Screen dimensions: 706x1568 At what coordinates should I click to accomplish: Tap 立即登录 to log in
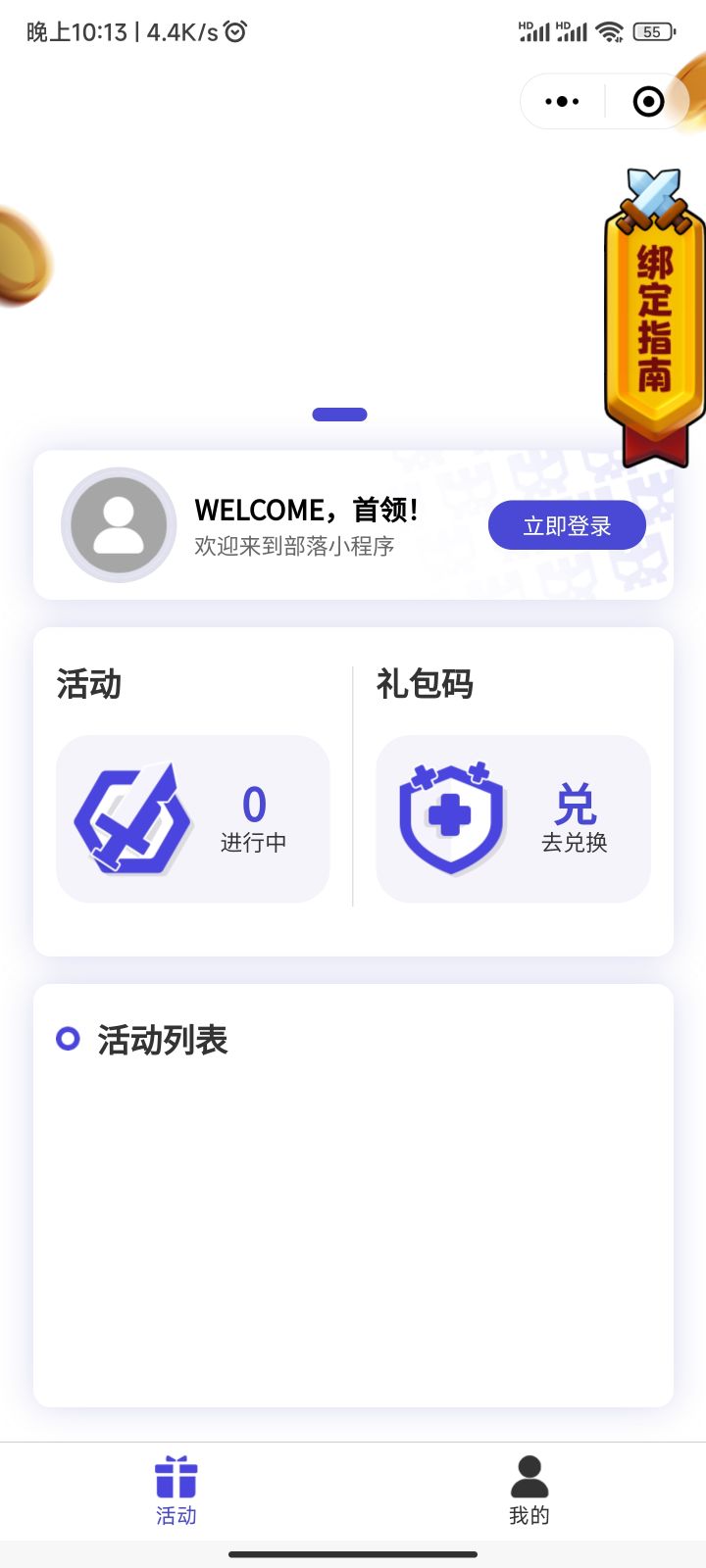pos(567,524)
